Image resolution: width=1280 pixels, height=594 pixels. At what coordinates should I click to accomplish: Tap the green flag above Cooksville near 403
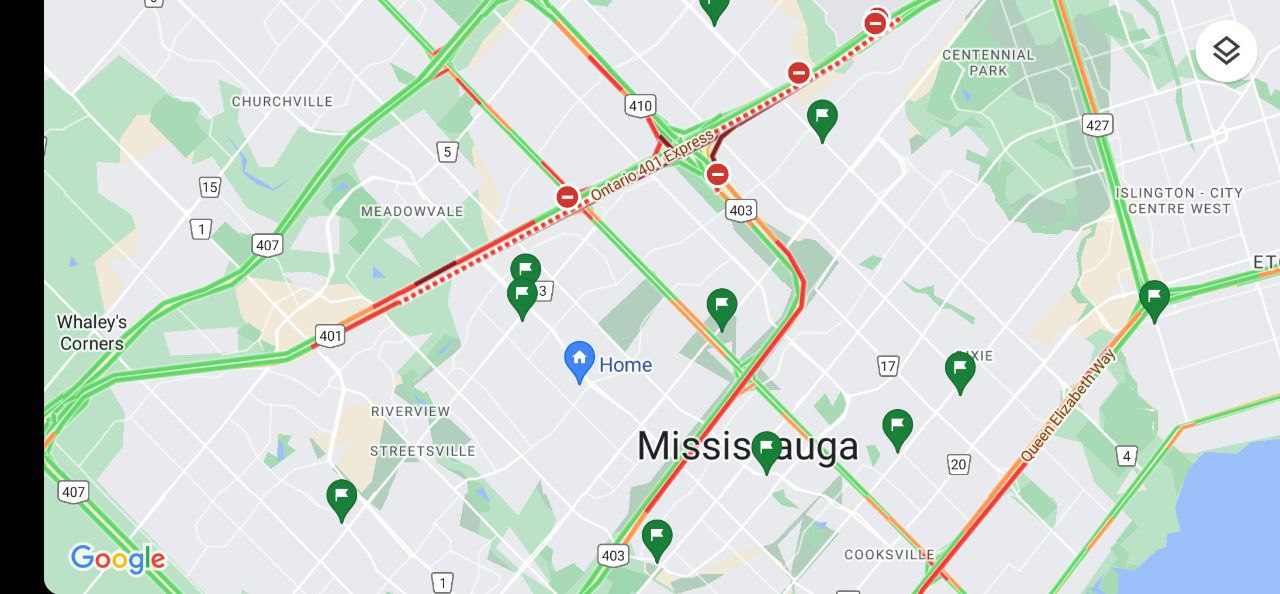pyautogui.click(x=656, y=537)
